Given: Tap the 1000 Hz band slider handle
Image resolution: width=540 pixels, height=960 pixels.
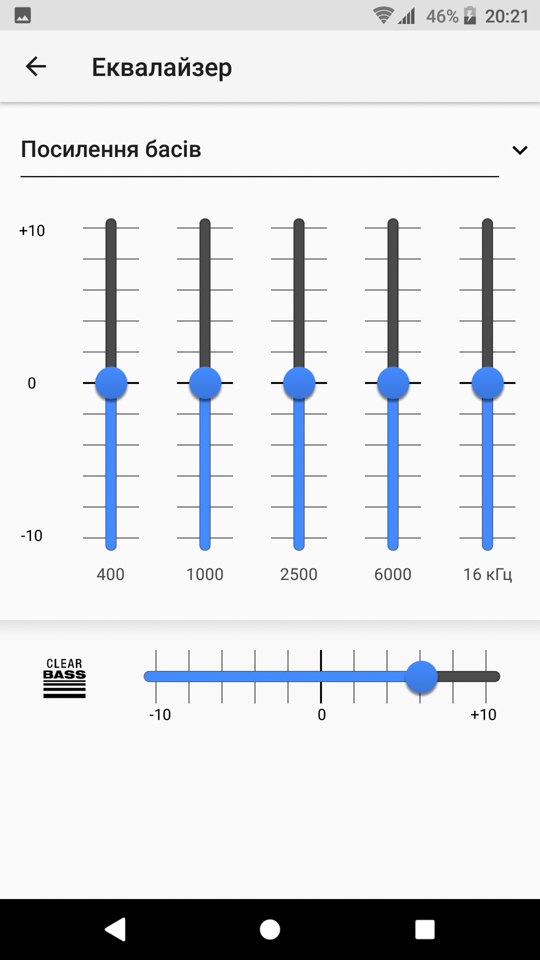Looking at the screenshot, I should coord(205,383).
